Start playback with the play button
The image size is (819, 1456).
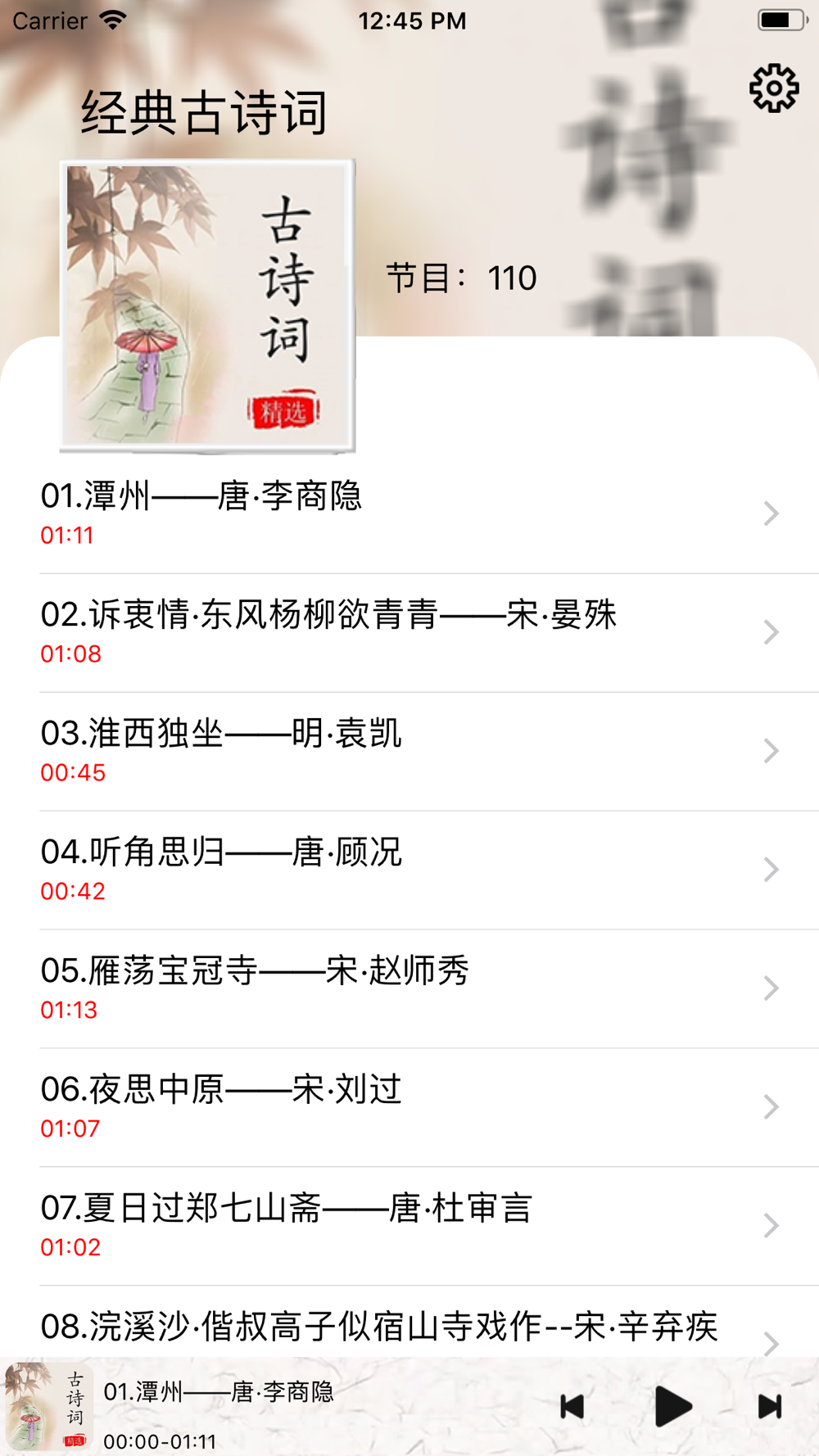(x=673, y=1407)
